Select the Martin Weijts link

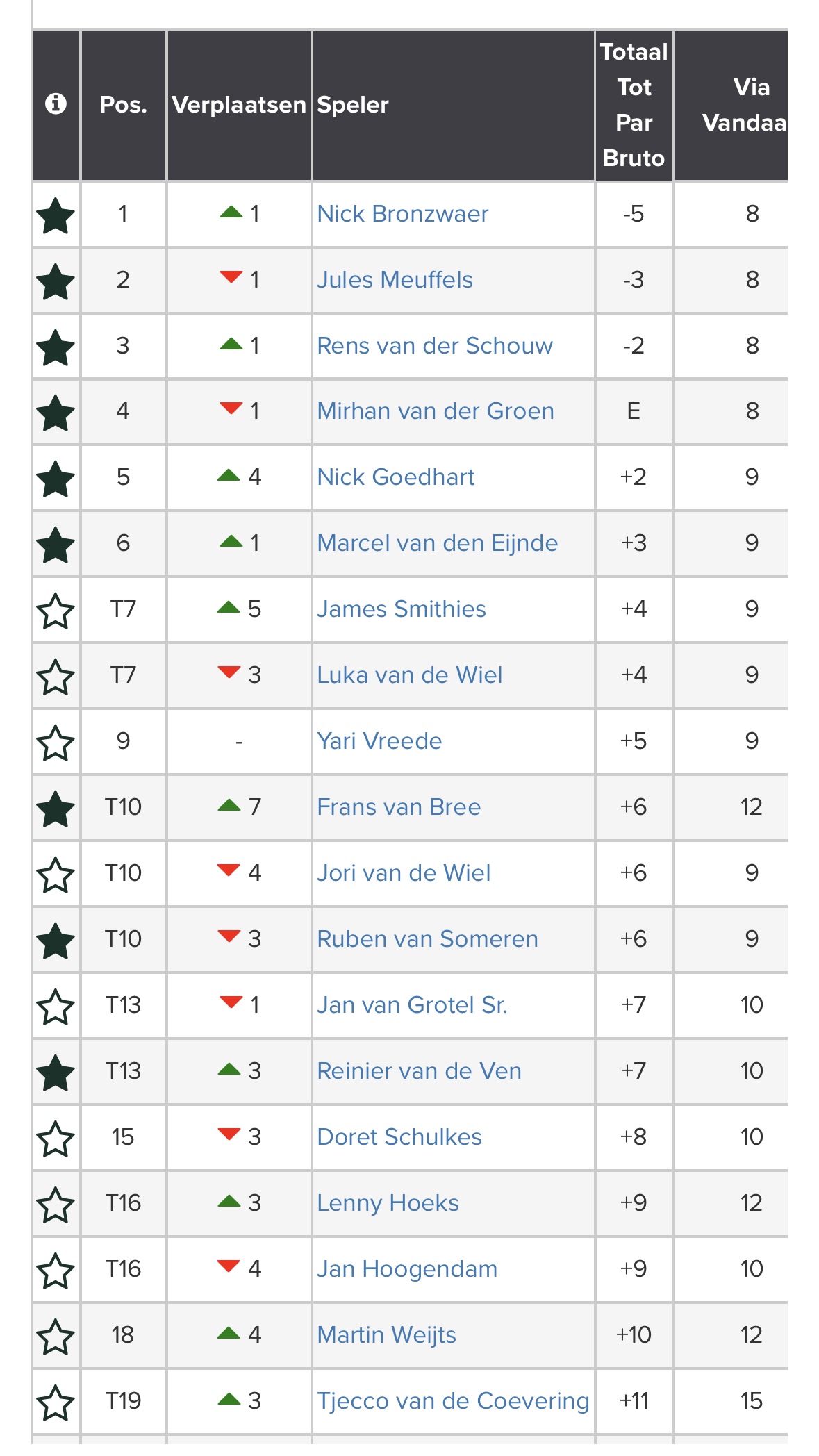(387, 1335)
